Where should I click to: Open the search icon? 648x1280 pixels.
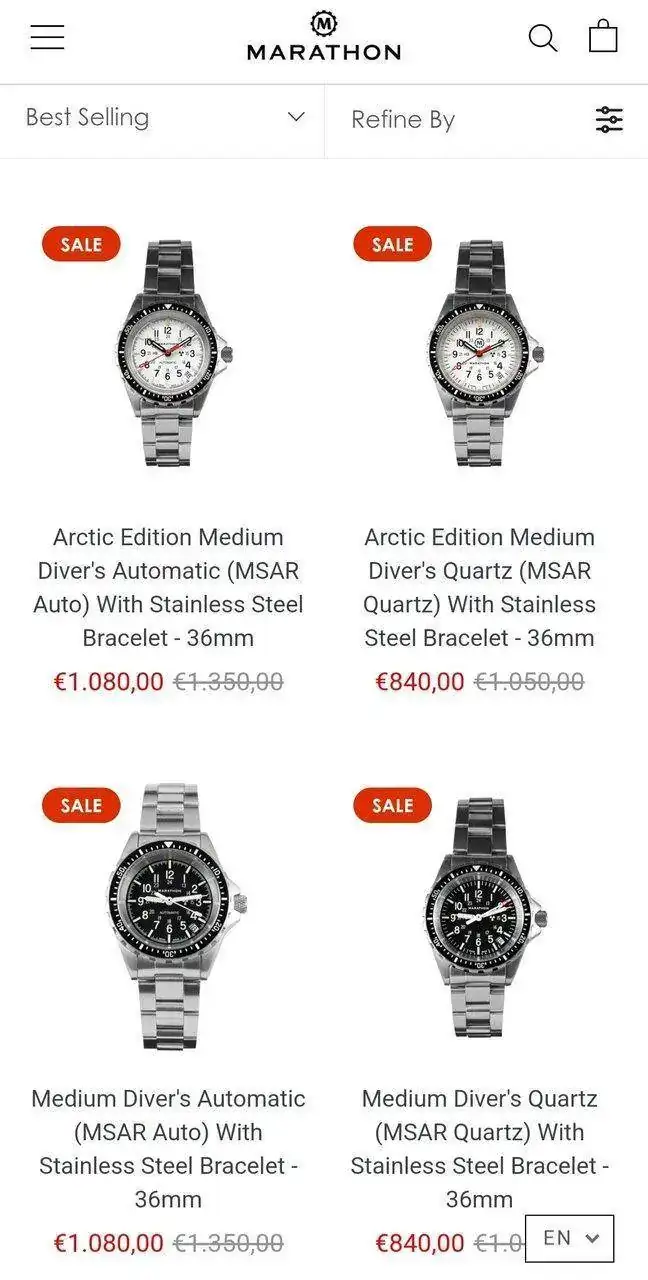[542, 38]
